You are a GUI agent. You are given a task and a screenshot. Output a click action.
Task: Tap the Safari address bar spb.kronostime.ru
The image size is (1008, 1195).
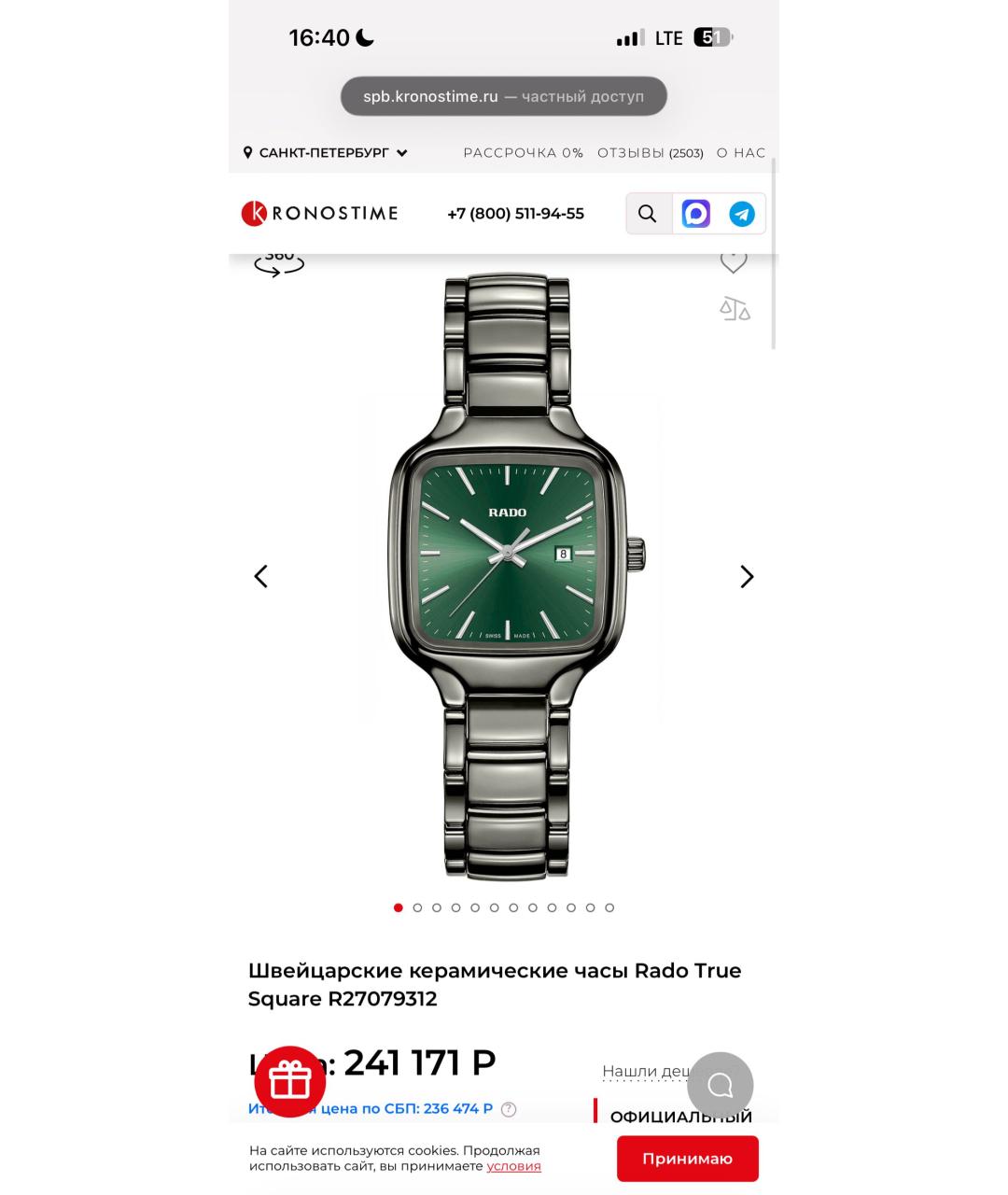[503, 96]
